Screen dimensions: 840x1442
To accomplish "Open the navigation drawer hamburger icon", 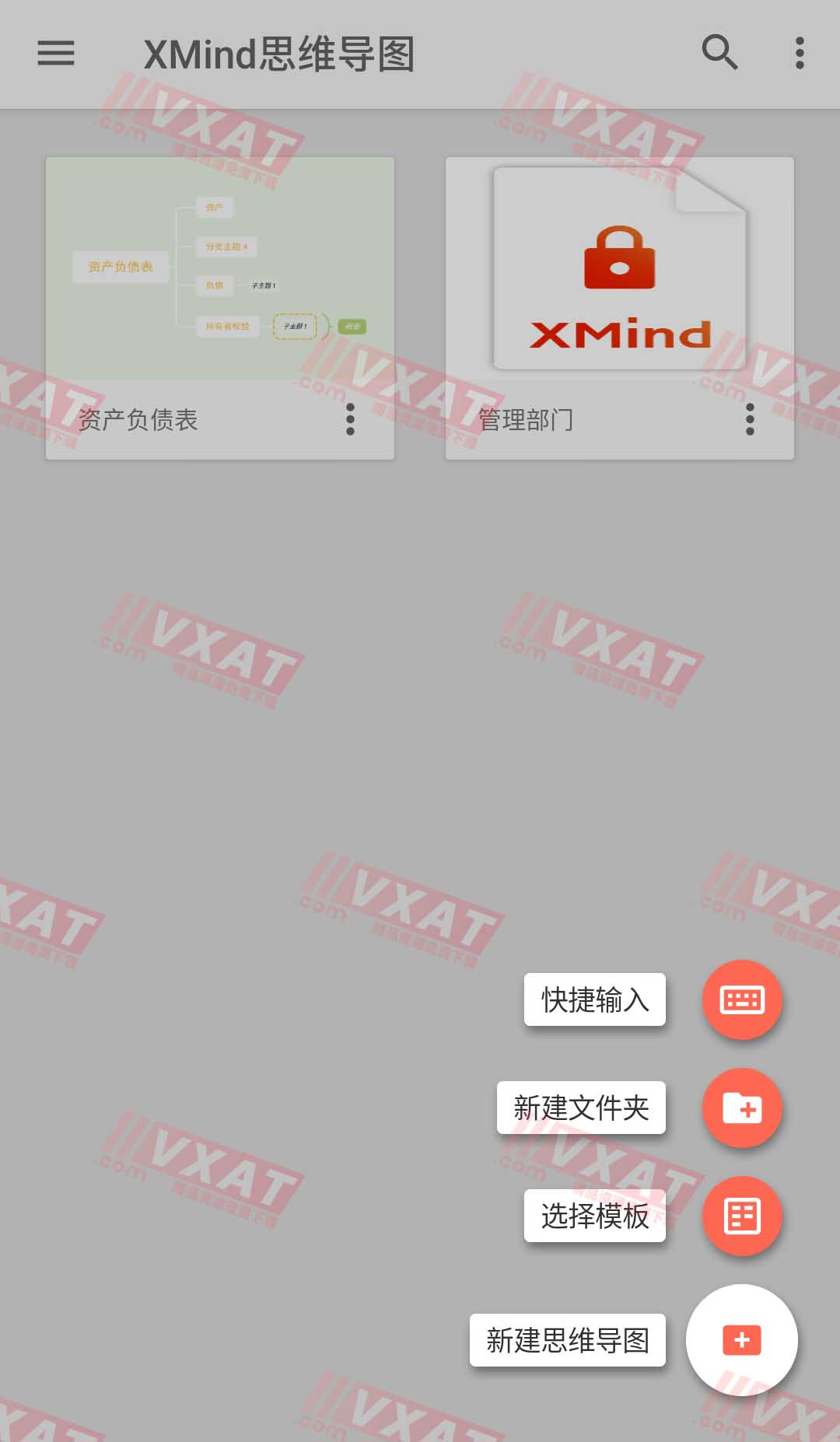I will point(55,53).
